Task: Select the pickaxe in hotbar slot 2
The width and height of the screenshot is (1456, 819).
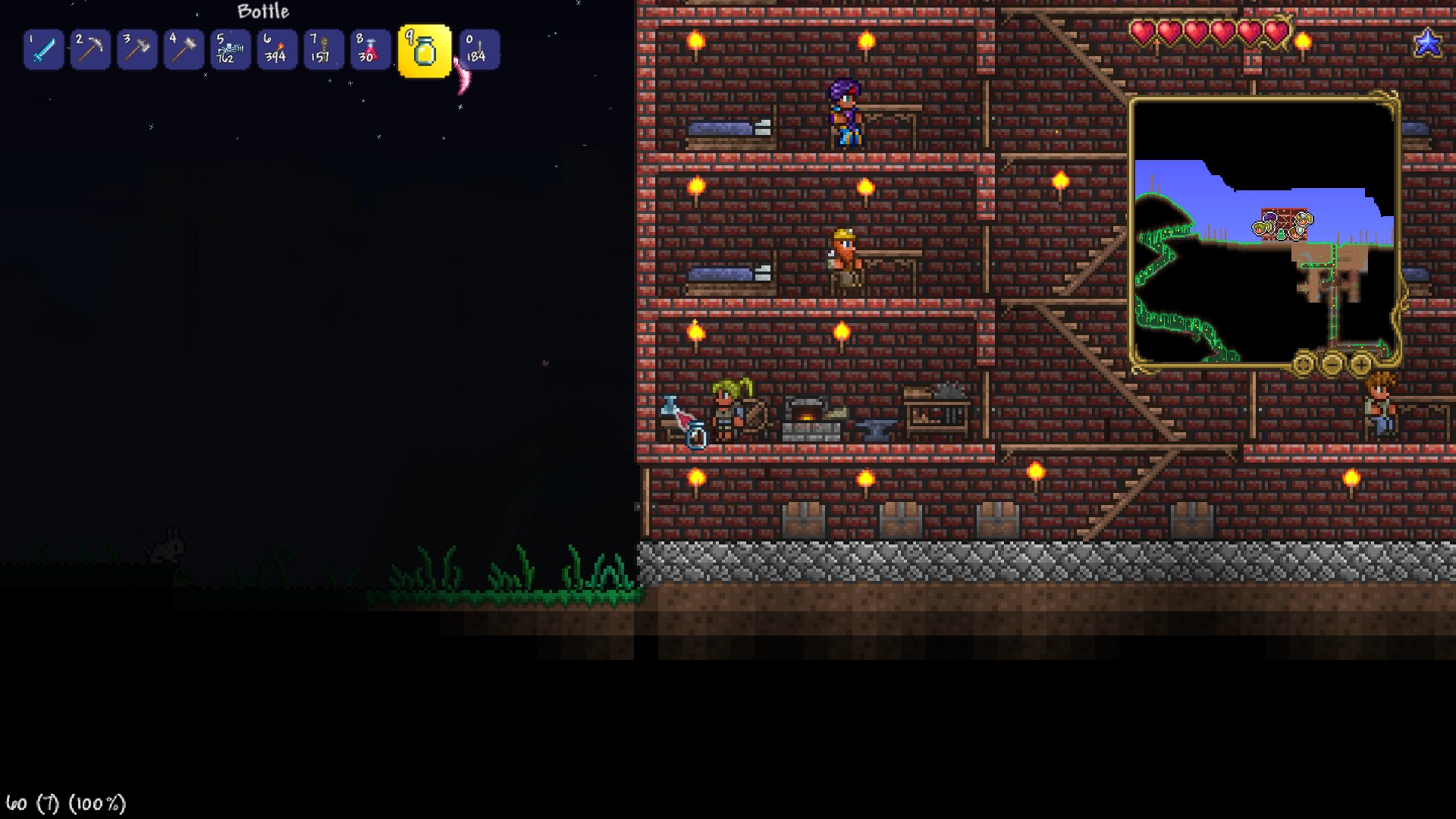Action: click(90, 50)
